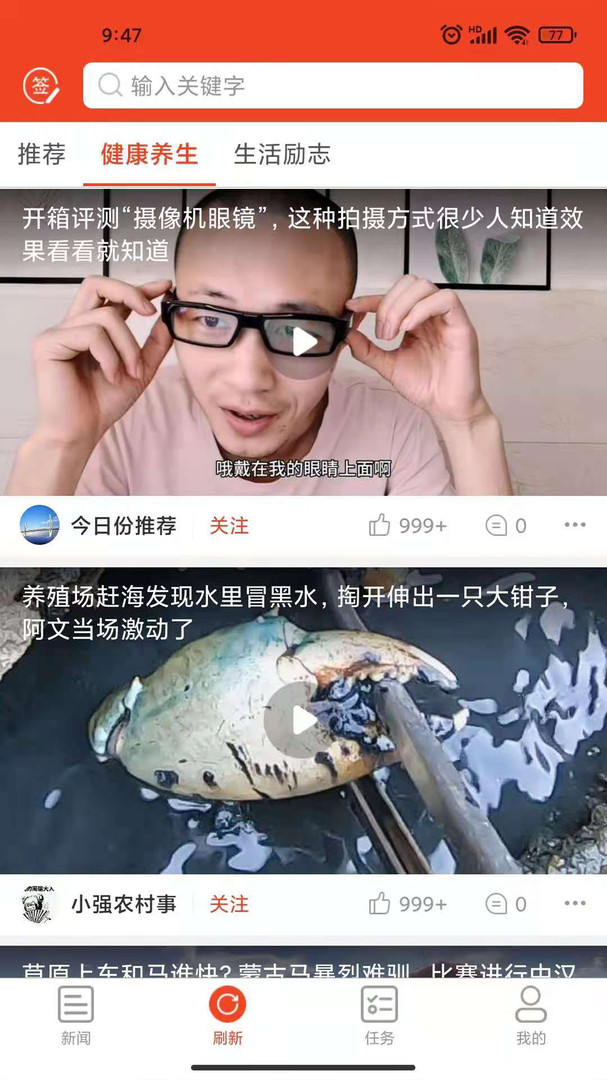Go to the 新闻 tab

pos(76,1015)
